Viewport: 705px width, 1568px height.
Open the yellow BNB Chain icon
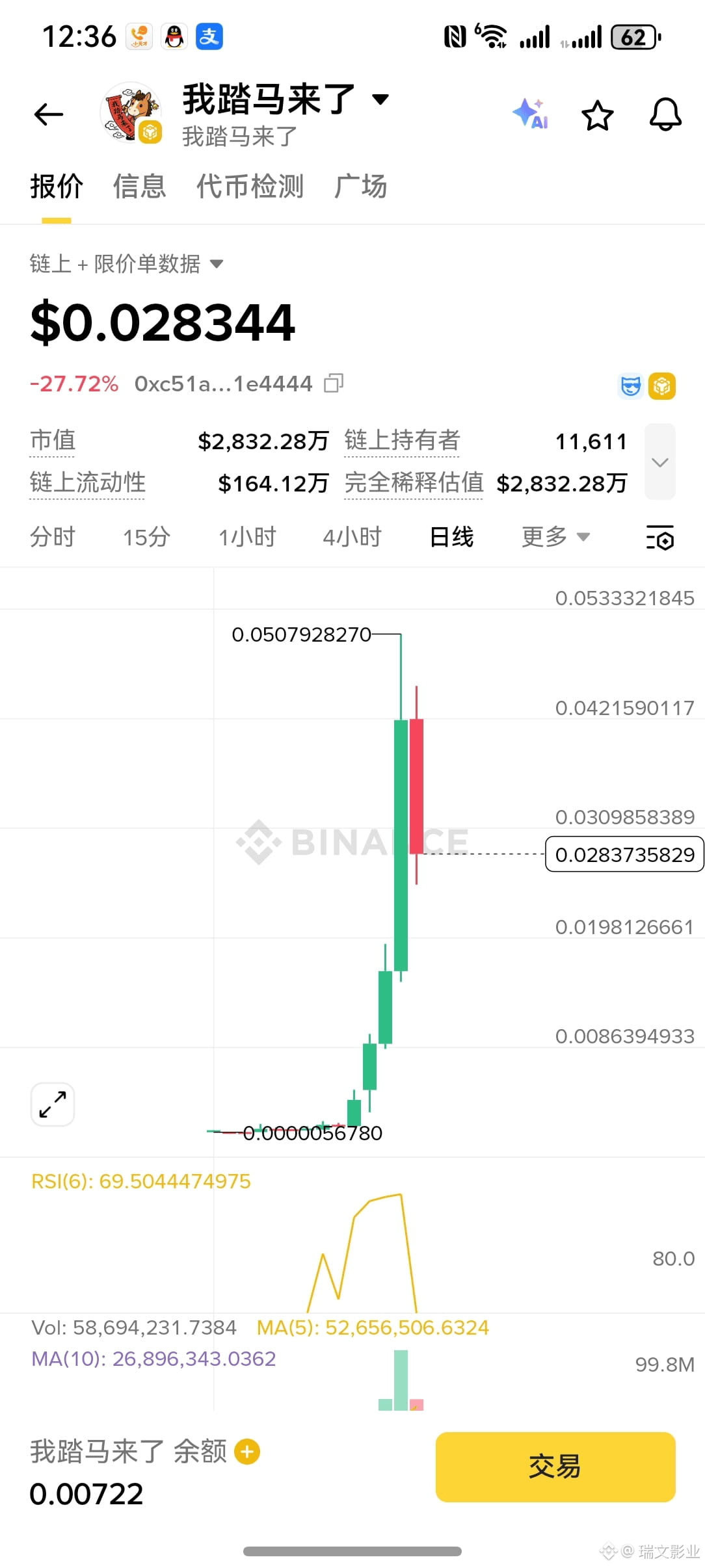[x=663, y=385]
